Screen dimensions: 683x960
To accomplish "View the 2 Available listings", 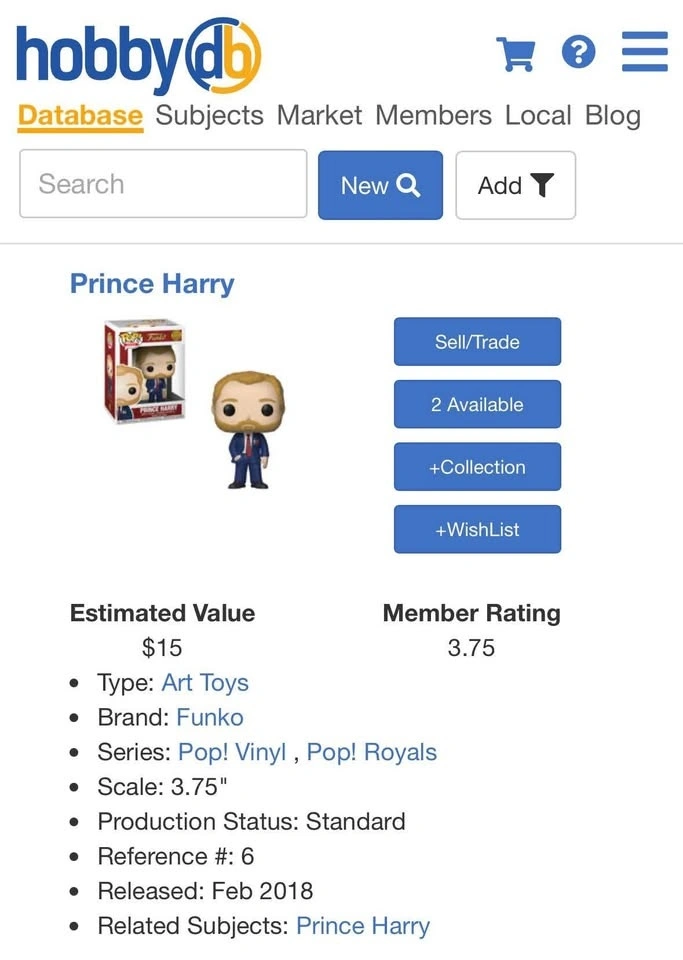I will click(x=477, y=405).
